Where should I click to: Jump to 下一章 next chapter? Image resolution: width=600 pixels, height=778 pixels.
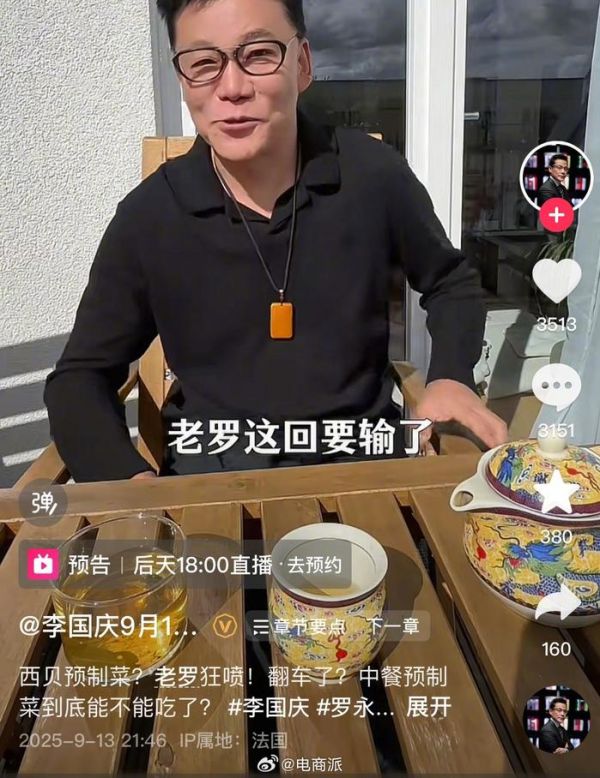pos(389,626)
